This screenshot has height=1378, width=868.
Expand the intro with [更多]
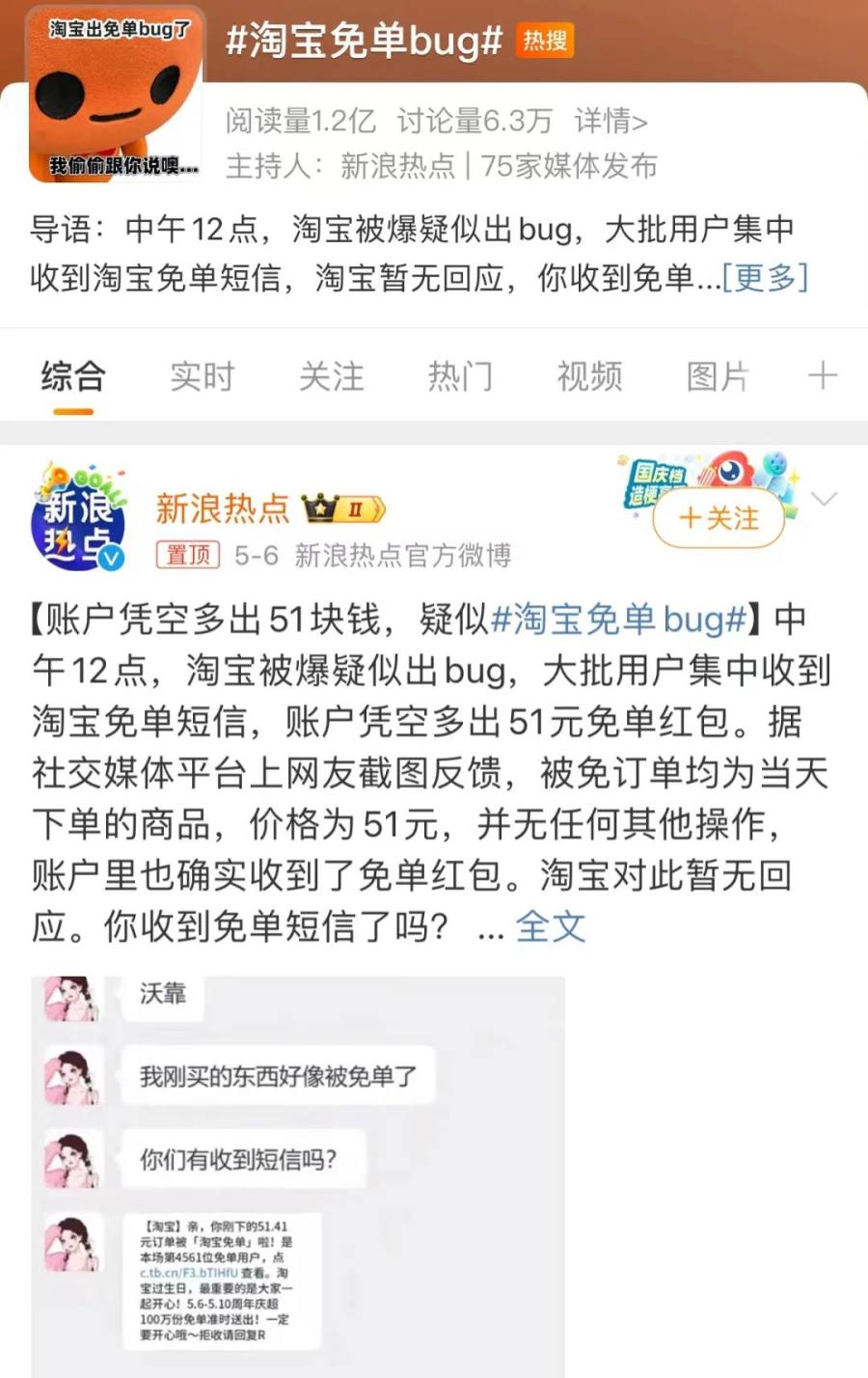click(x=765, y=278)
